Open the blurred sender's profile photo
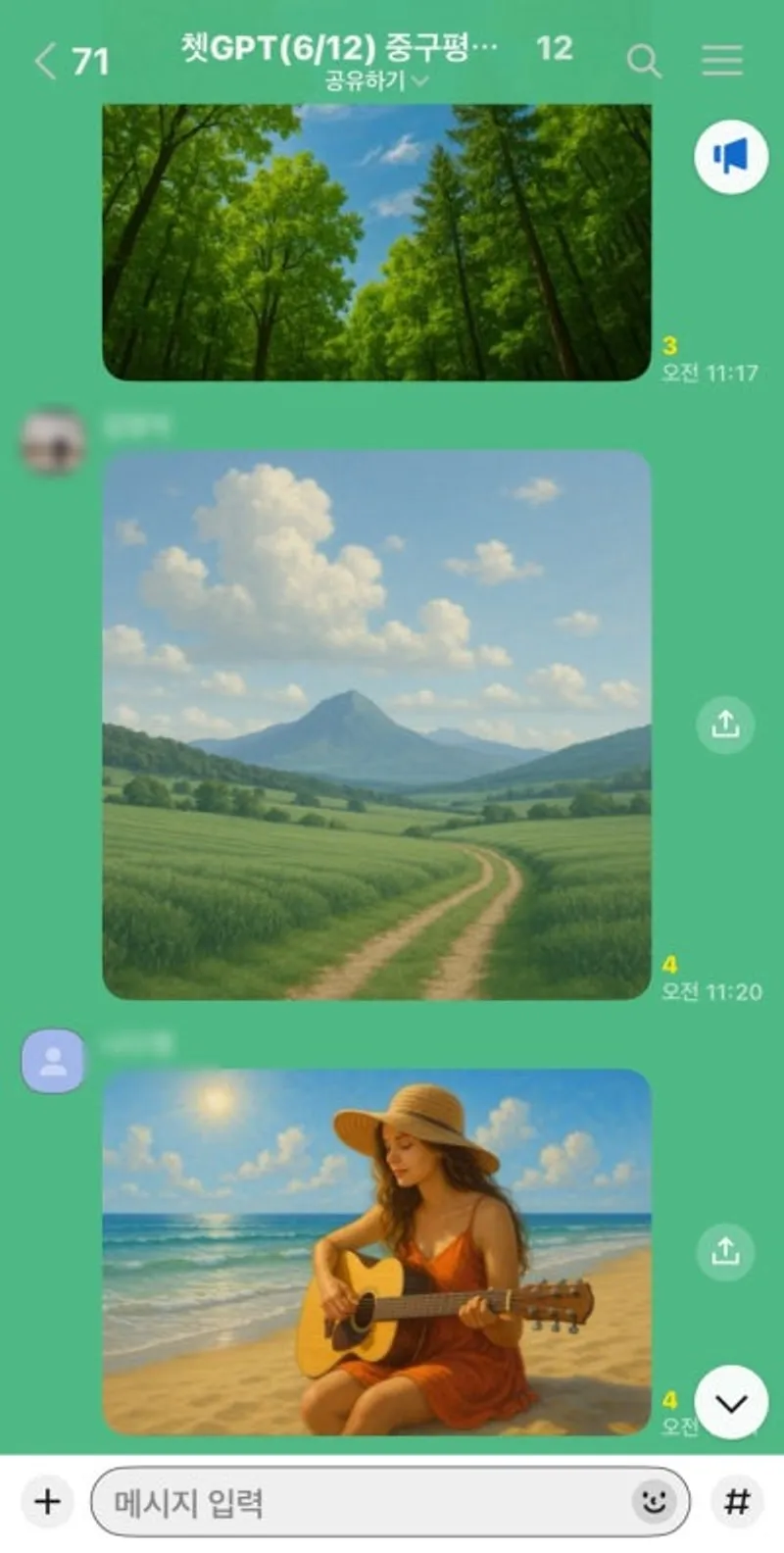Image resolution: width=784 pixels, height=1553 pixels. (53, 441)
